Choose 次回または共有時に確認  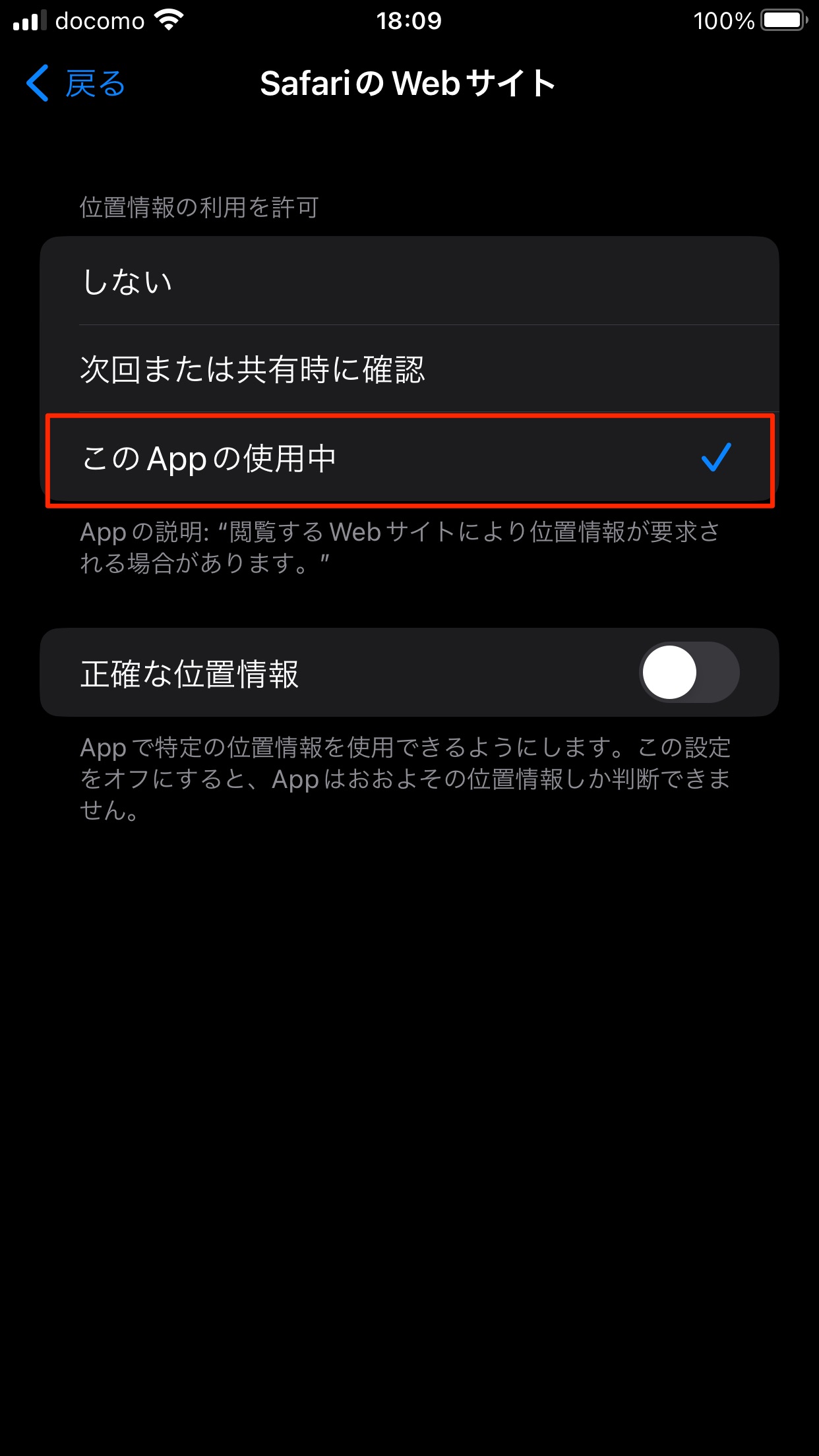click(x=409, y=369)
